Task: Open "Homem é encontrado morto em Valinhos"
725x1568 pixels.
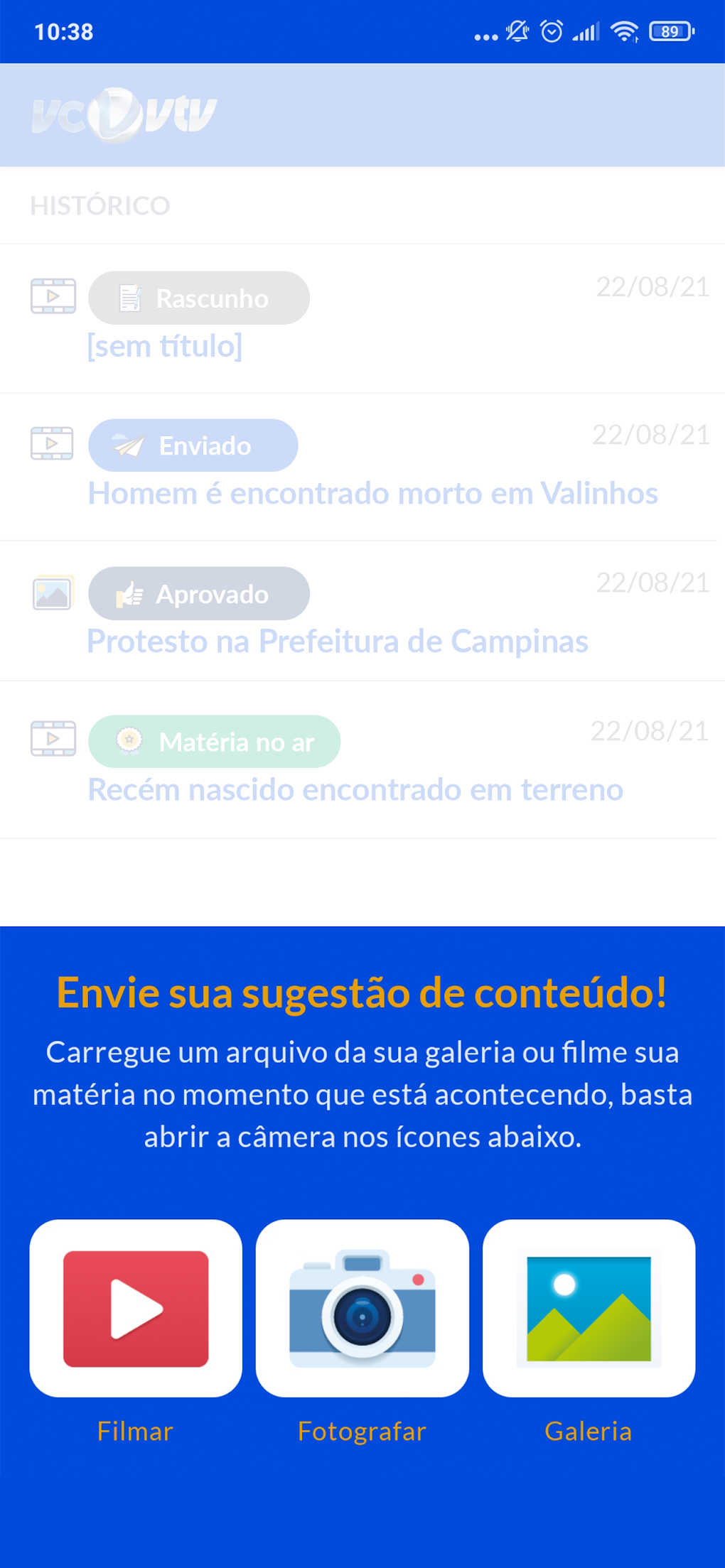Action: (372, 494)
